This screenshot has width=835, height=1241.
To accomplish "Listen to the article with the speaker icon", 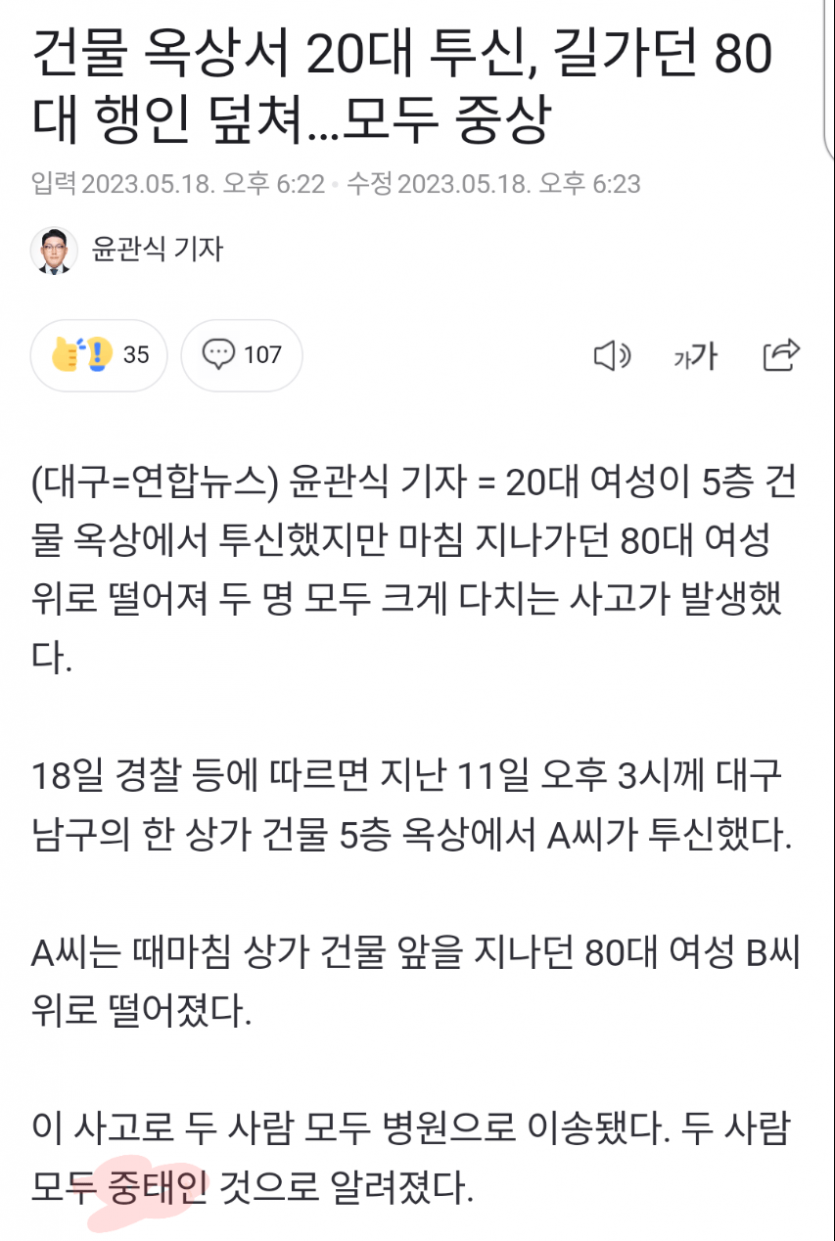I will [x=612, y=356].
